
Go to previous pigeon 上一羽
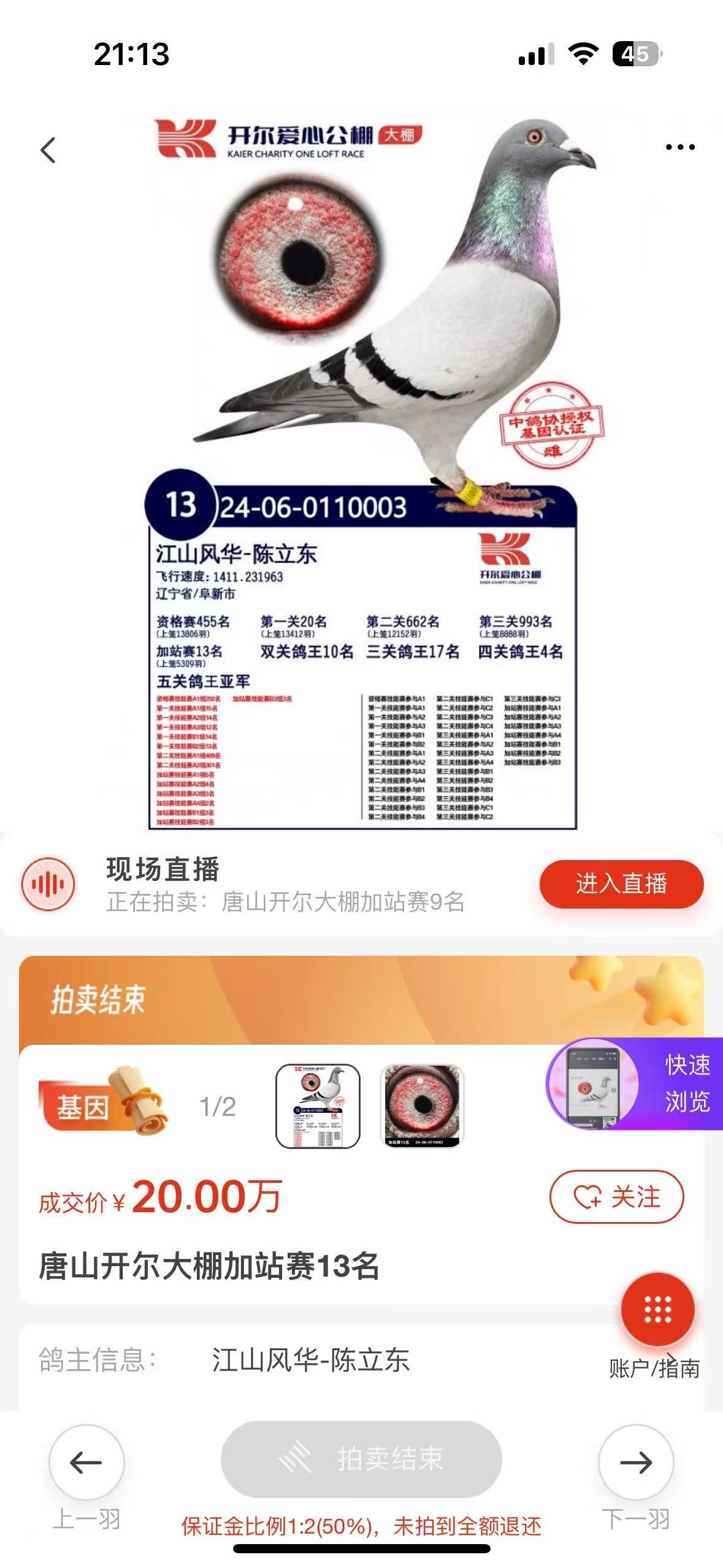[86, 1463]
